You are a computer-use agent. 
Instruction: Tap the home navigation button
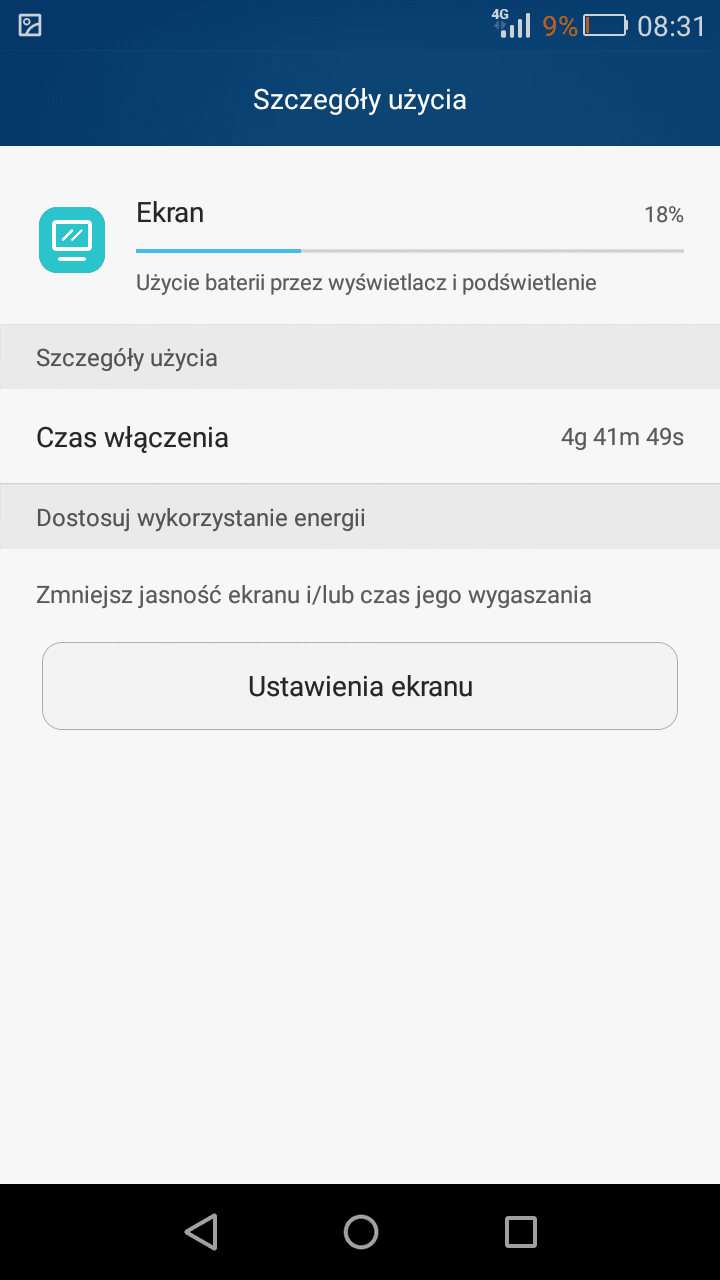click(x=360, y=1232)
